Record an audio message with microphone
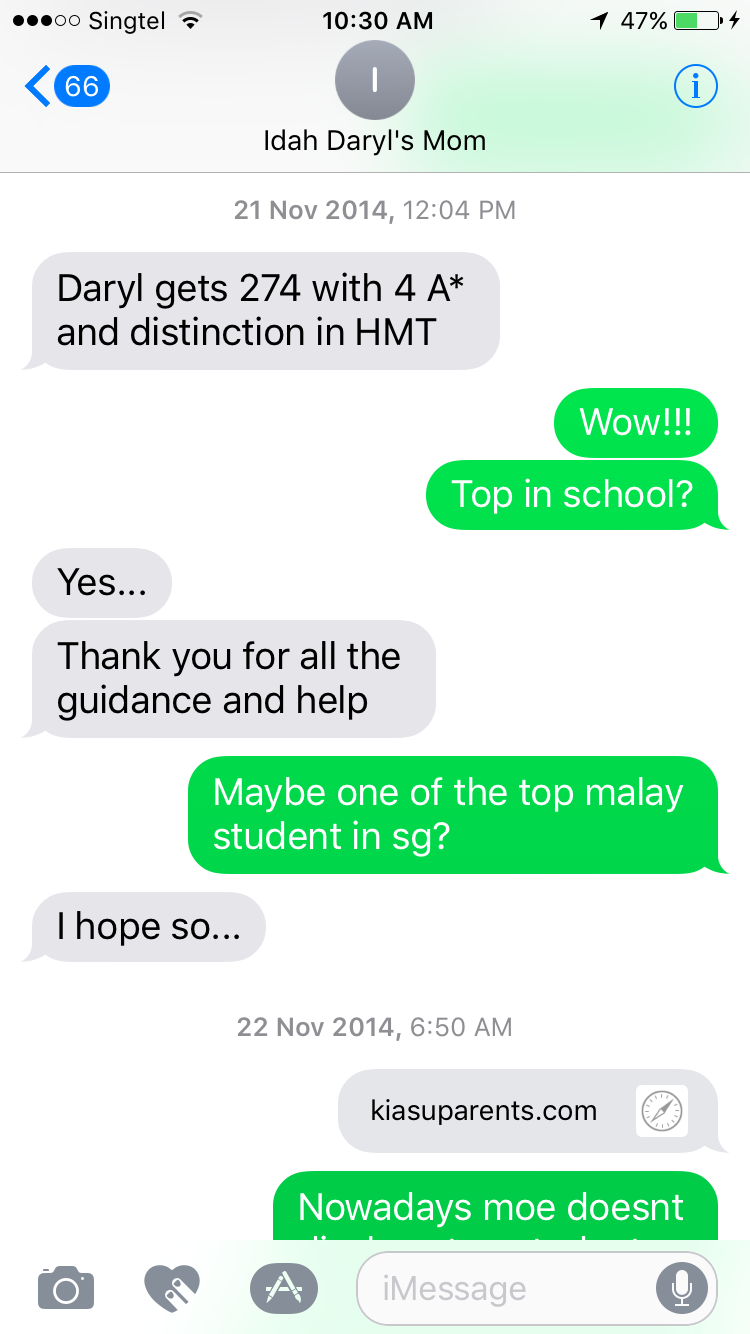Image resolution: width=750 pixels, height=1334 pixels. (x=682, y=1288)
